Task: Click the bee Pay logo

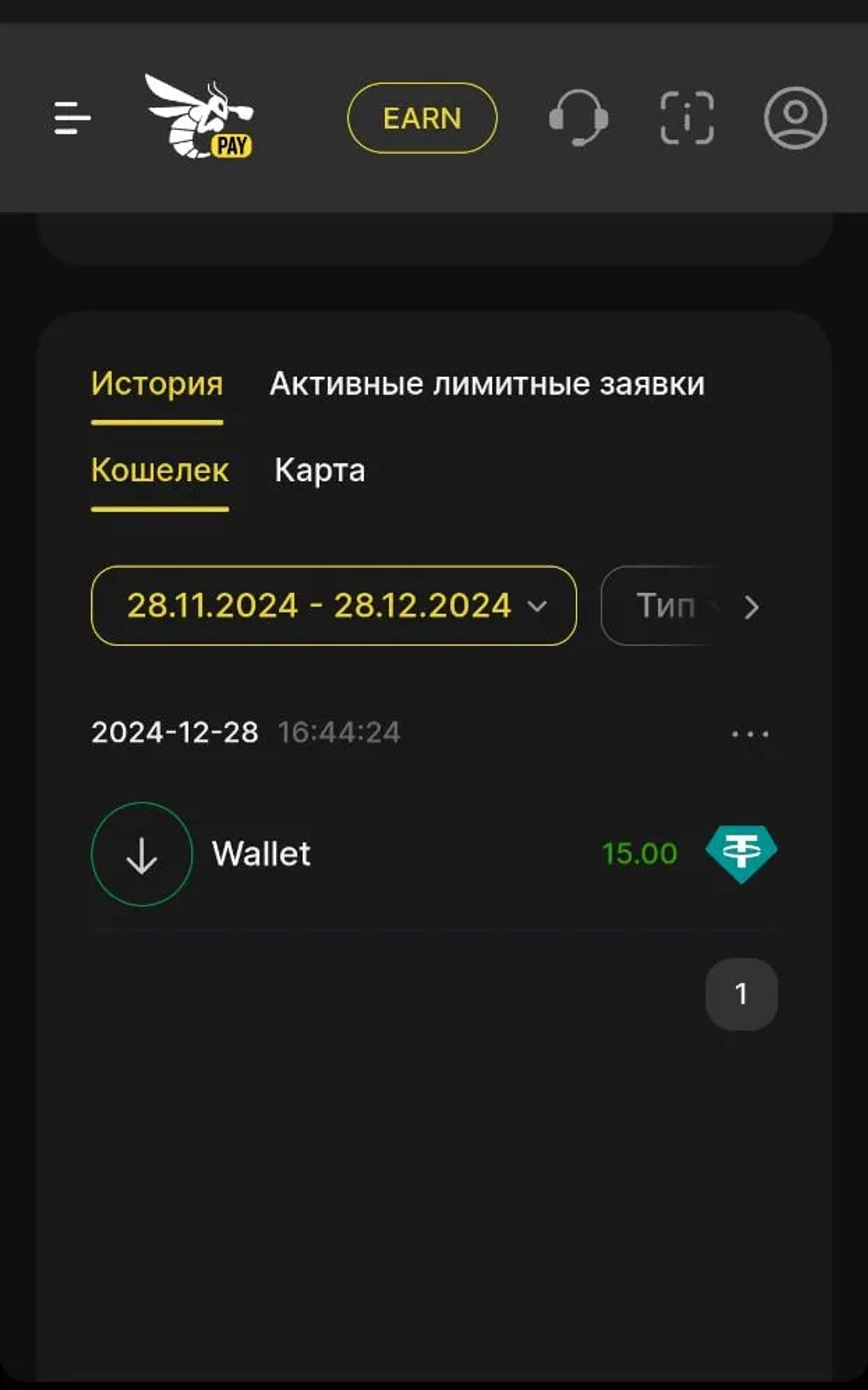Action: [x=200, y=117]
